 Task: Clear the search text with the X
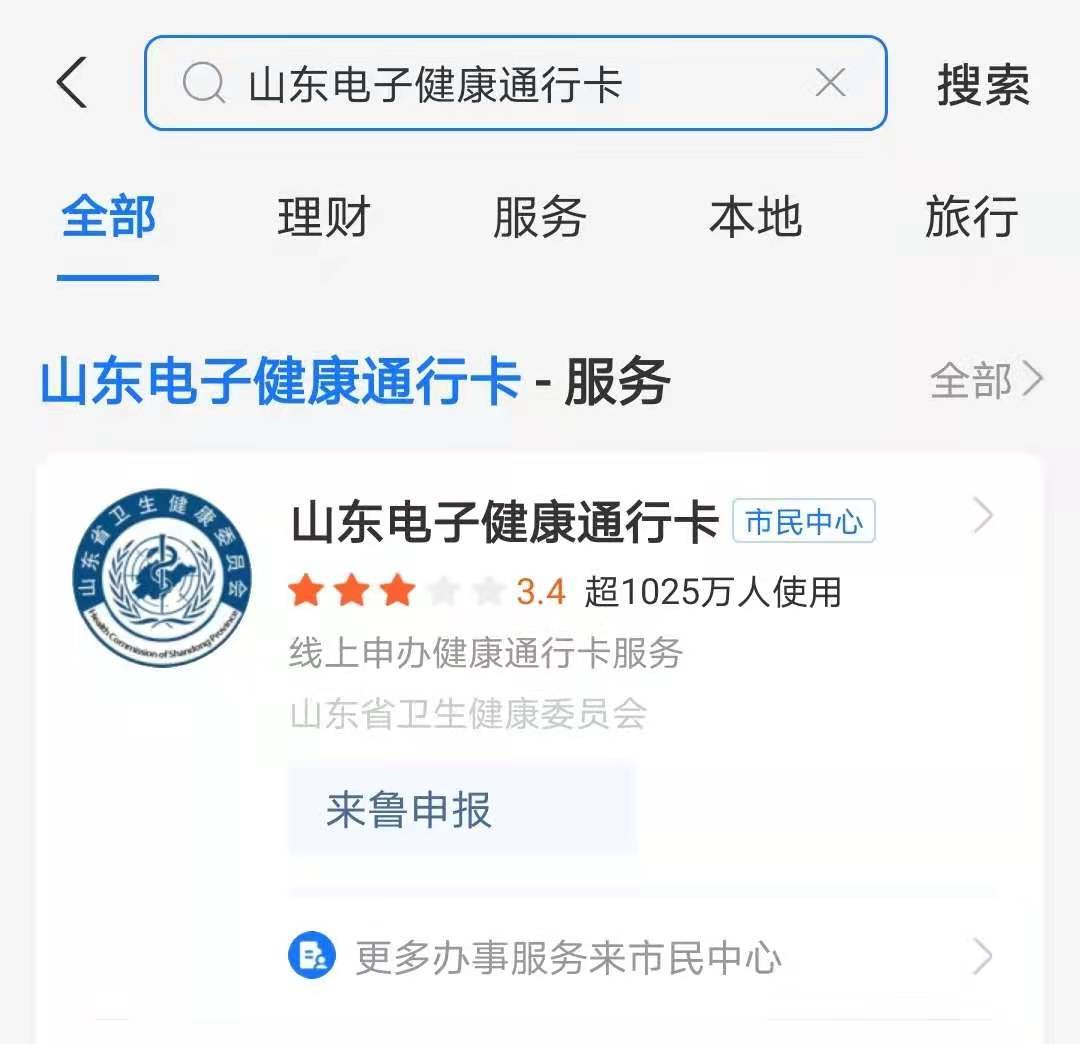(x=830, y=83)
